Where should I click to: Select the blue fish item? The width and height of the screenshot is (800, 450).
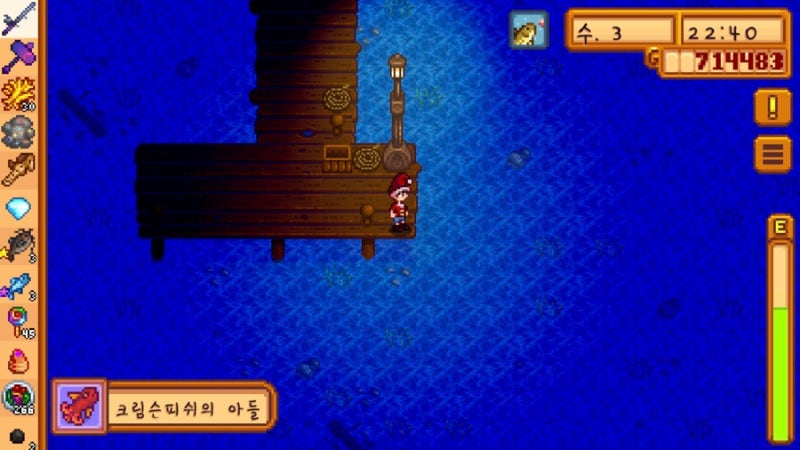tap(18, 285)
